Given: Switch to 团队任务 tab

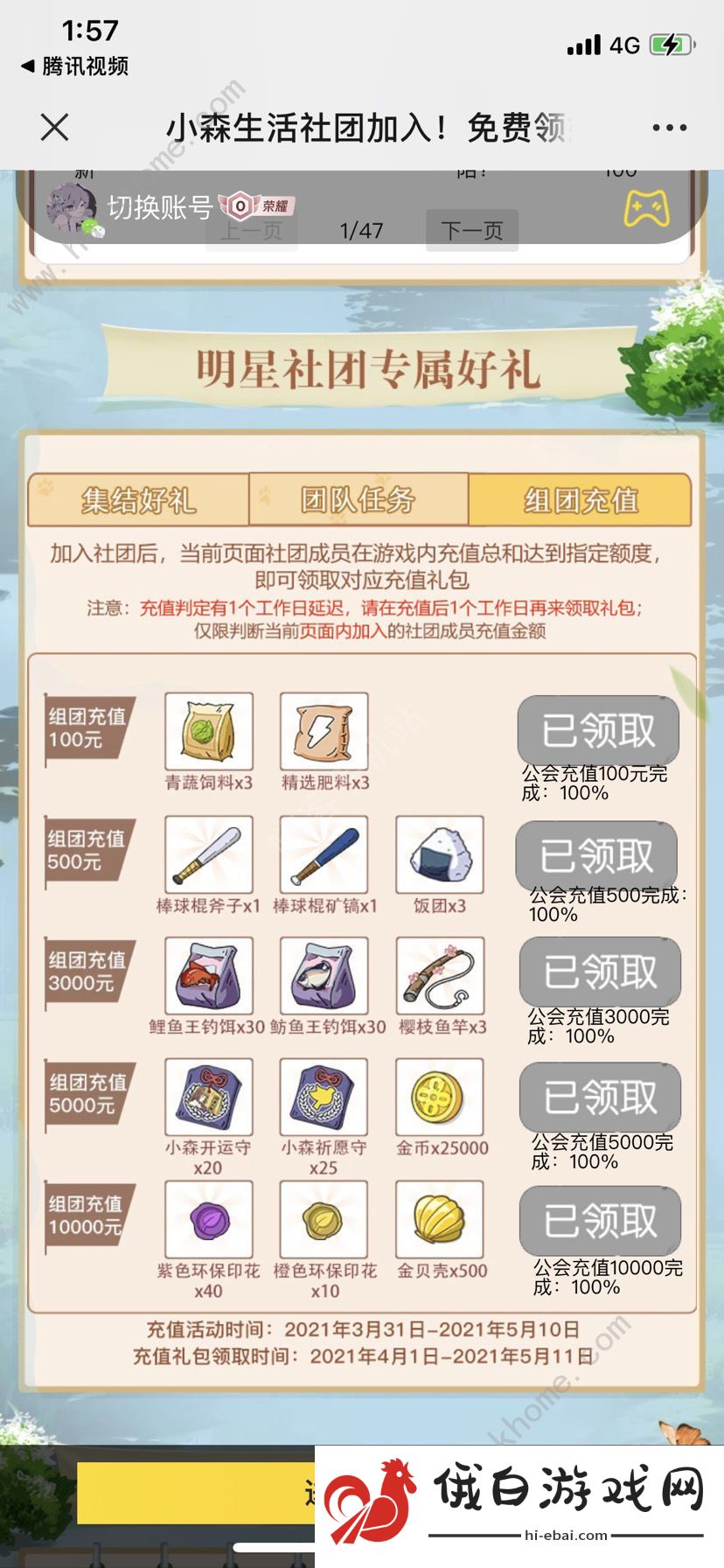Looking at the screenshot, I should click(359, 500).
